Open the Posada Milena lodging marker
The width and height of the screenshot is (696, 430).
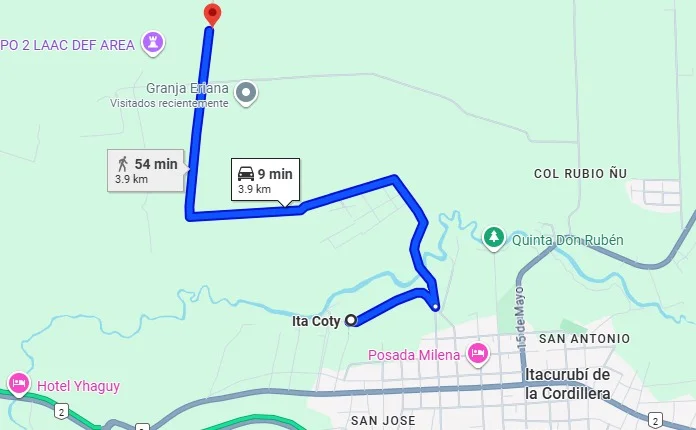coord(478,354)
